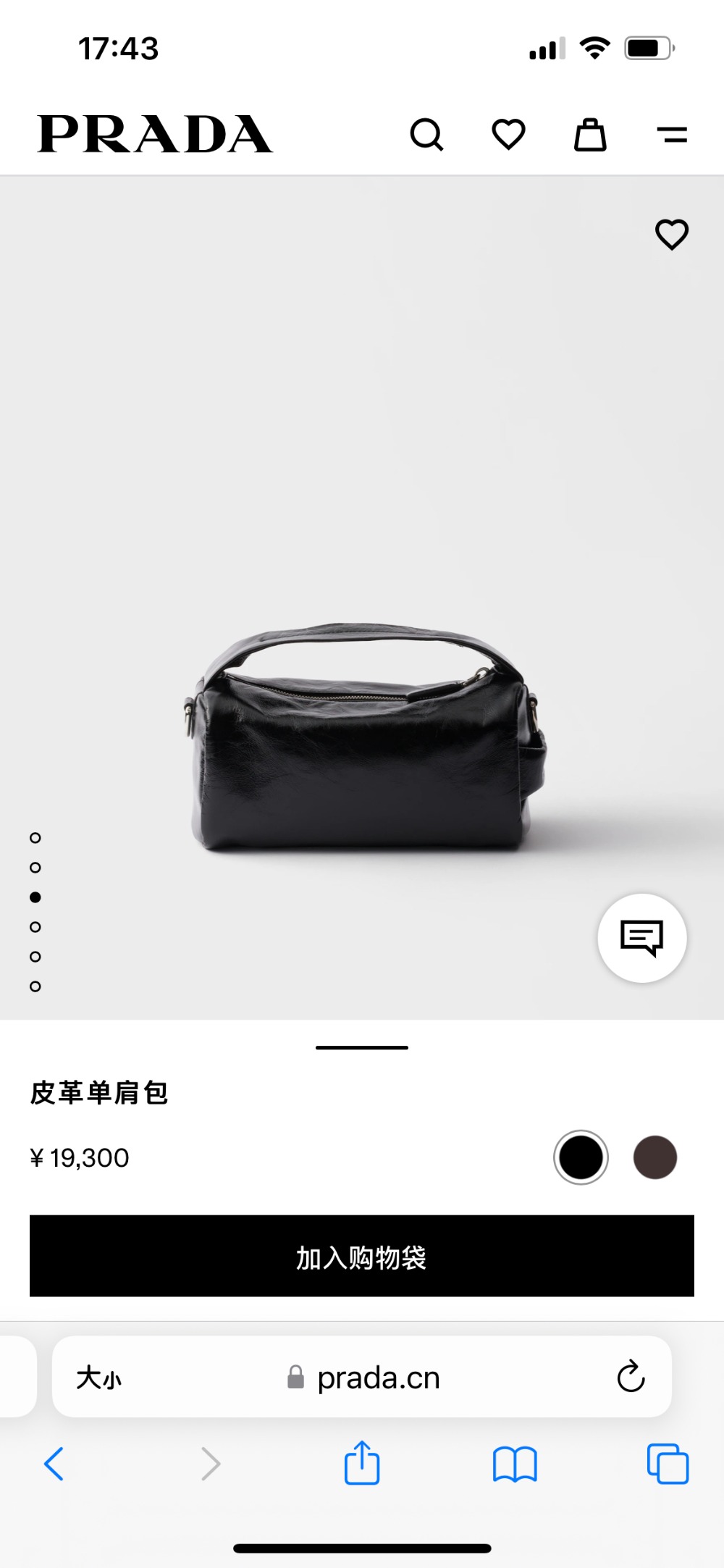
Task: Show all open Safari tabs
Action: [668, 1464]
